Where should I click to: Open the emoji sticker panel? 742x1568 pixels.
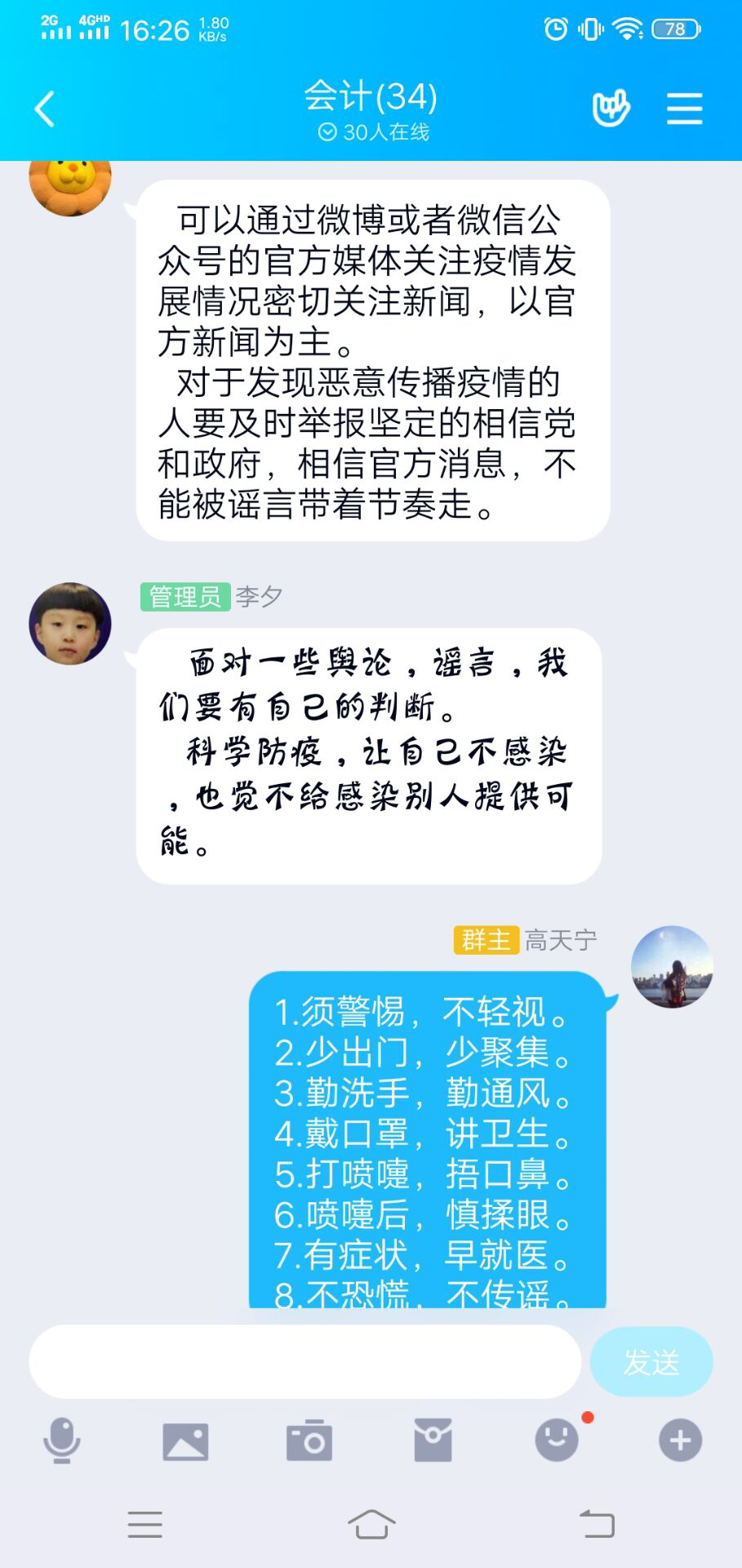tap(557, 1440)
